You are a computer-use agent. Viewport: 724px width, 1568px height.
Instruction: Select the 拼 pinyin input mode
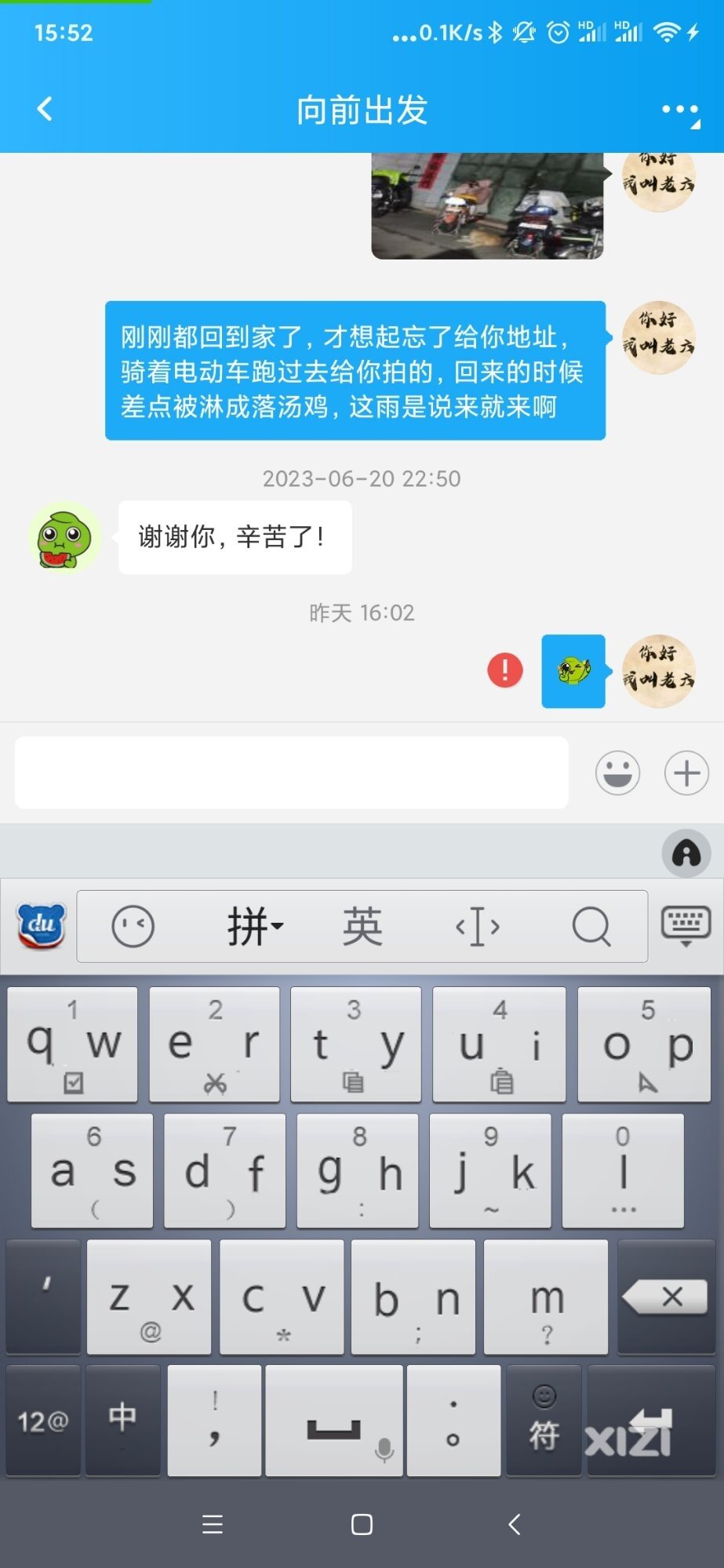point(254,926)
